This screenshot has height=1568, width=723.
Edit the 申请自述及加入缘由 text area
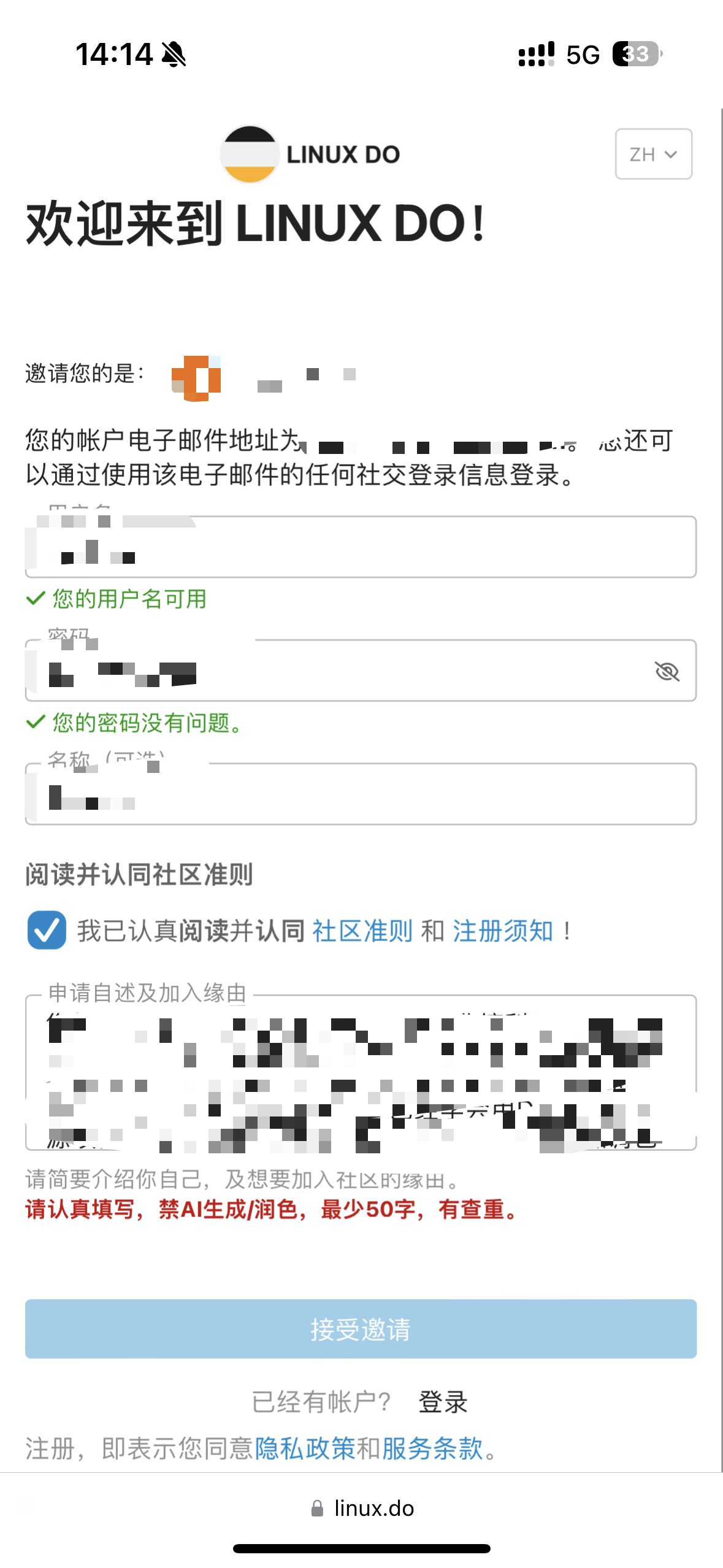coord(361,1073)
